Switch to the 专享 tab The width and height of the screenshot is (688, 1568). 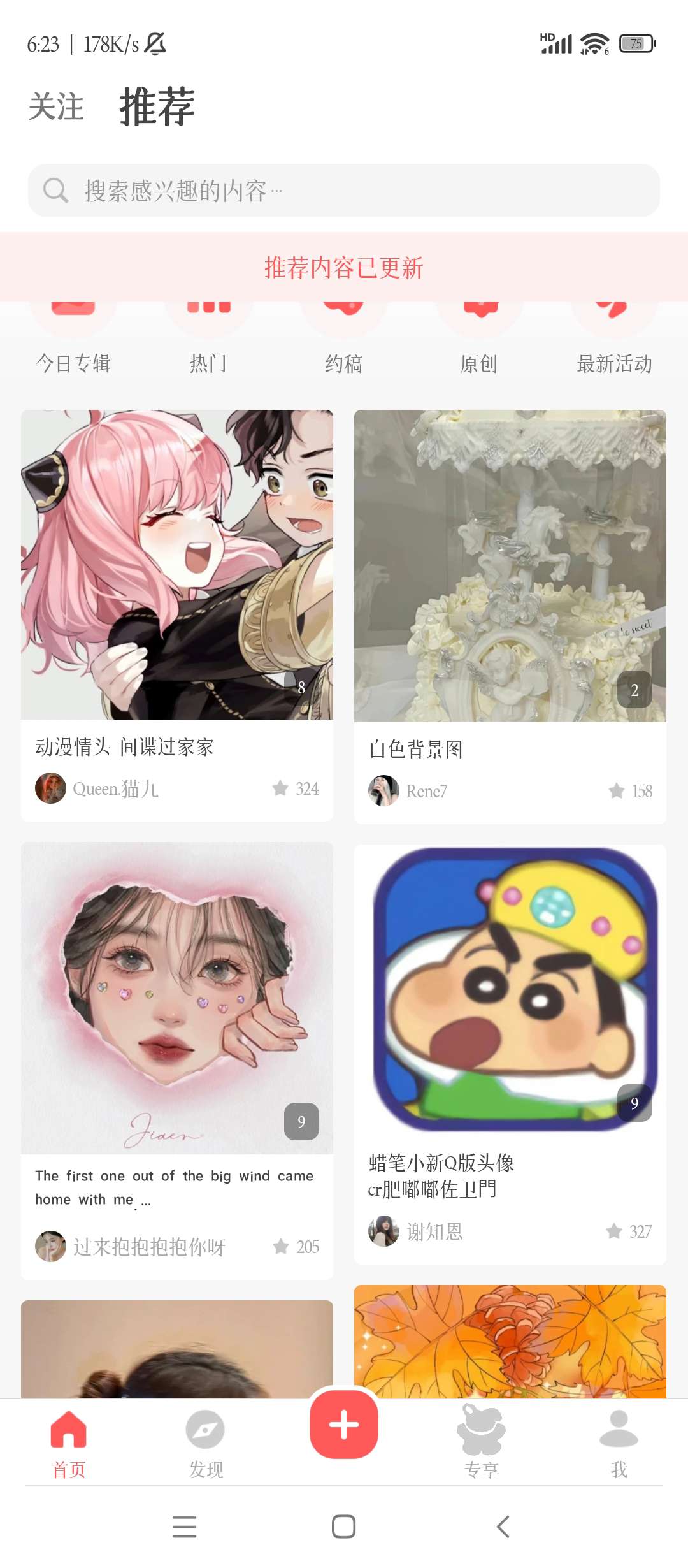pyautogui.click(x=482, y=1443)
